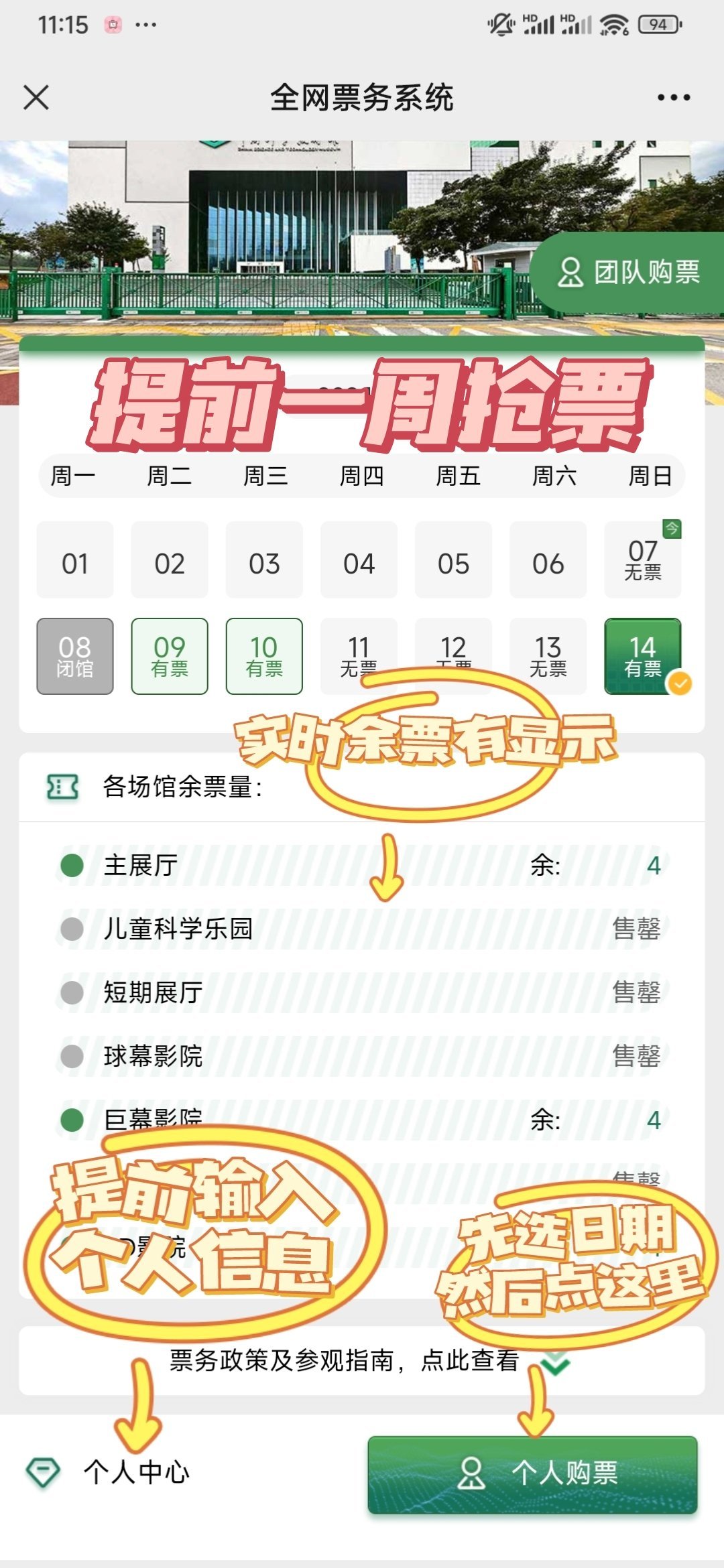This screenshot has width=724, height=1568.
Task: Close the ticketing mini-program page
Action: [36, 97]
